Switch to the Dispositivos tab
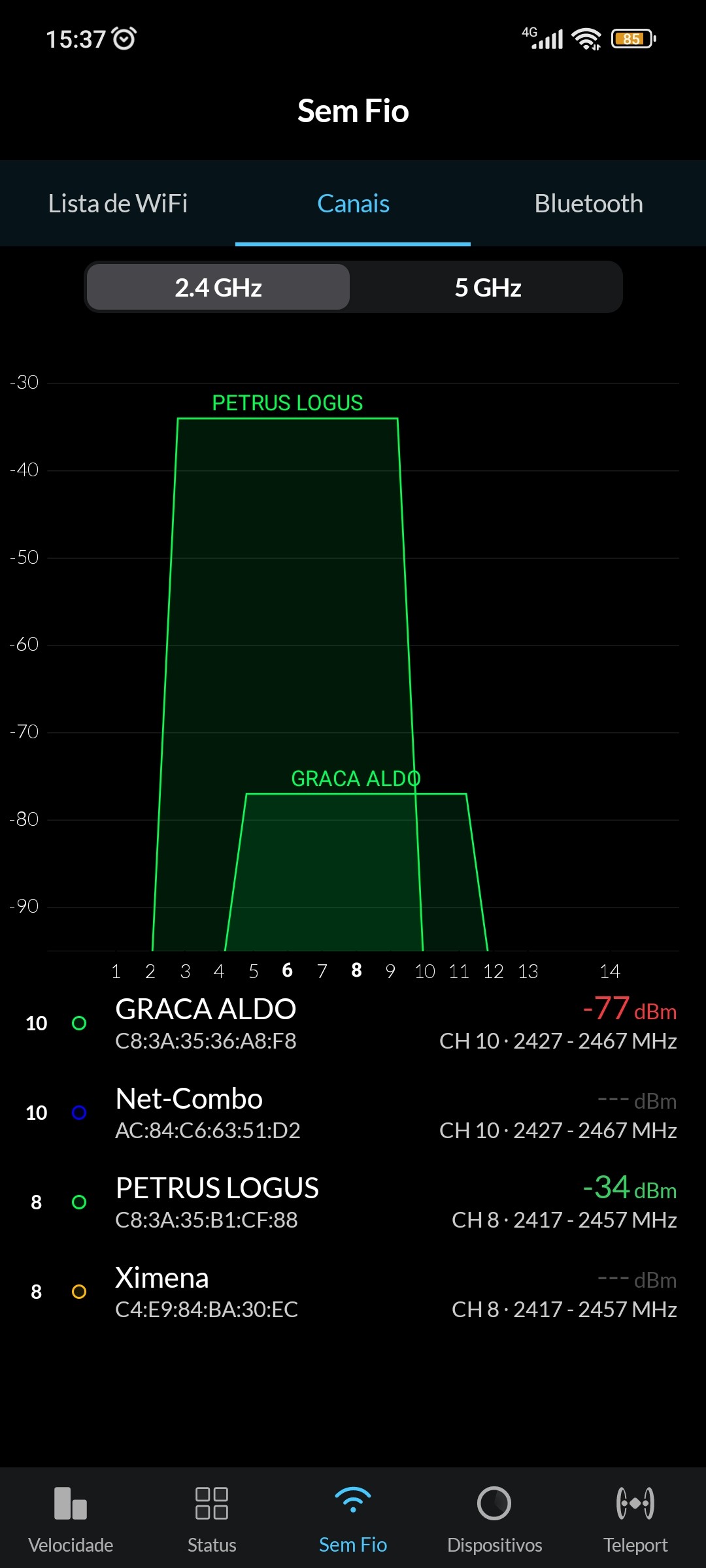The image size is (706, 1568). pos(494,1517)
